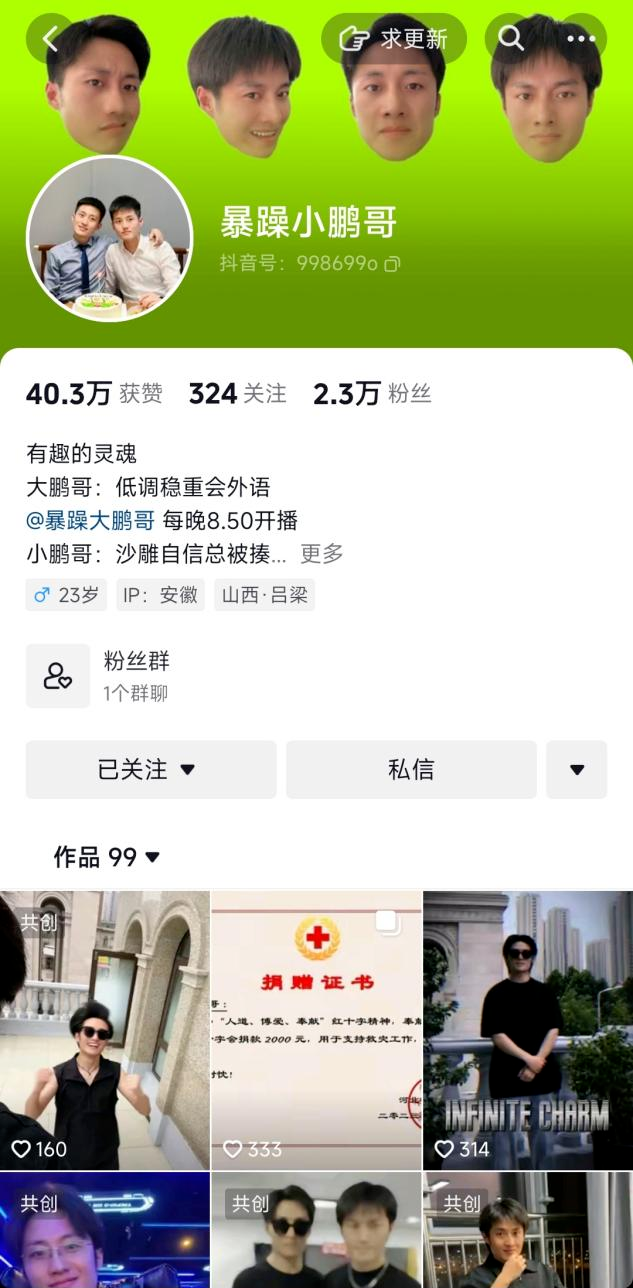Viewport: 633px width, 1288px height.
Task: Open @暴躁大鹏哥 mentioned profile
Action: [x=90, y=520]
